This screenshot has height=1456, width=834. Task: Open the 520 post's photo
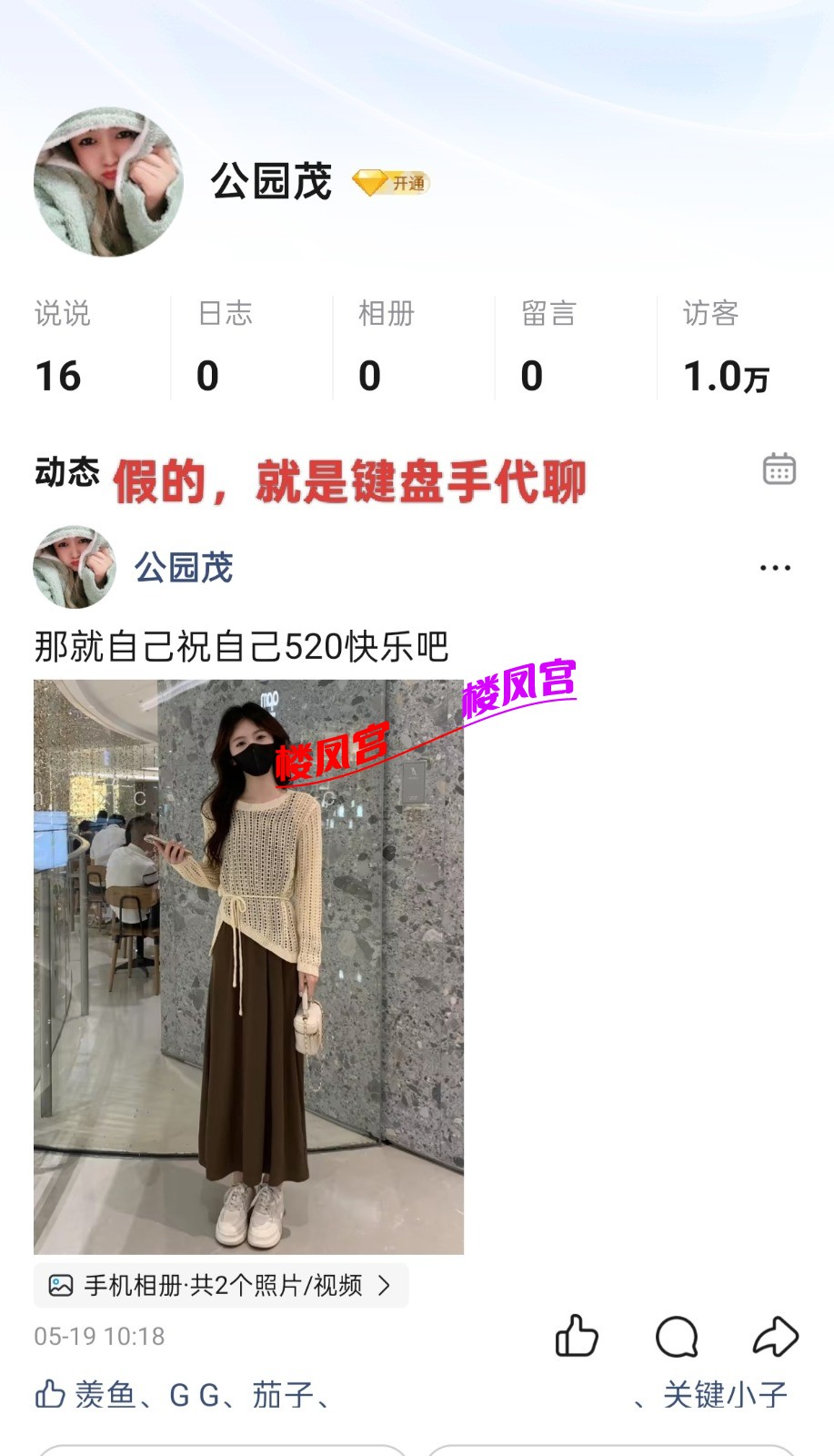[x=248, y=966]
